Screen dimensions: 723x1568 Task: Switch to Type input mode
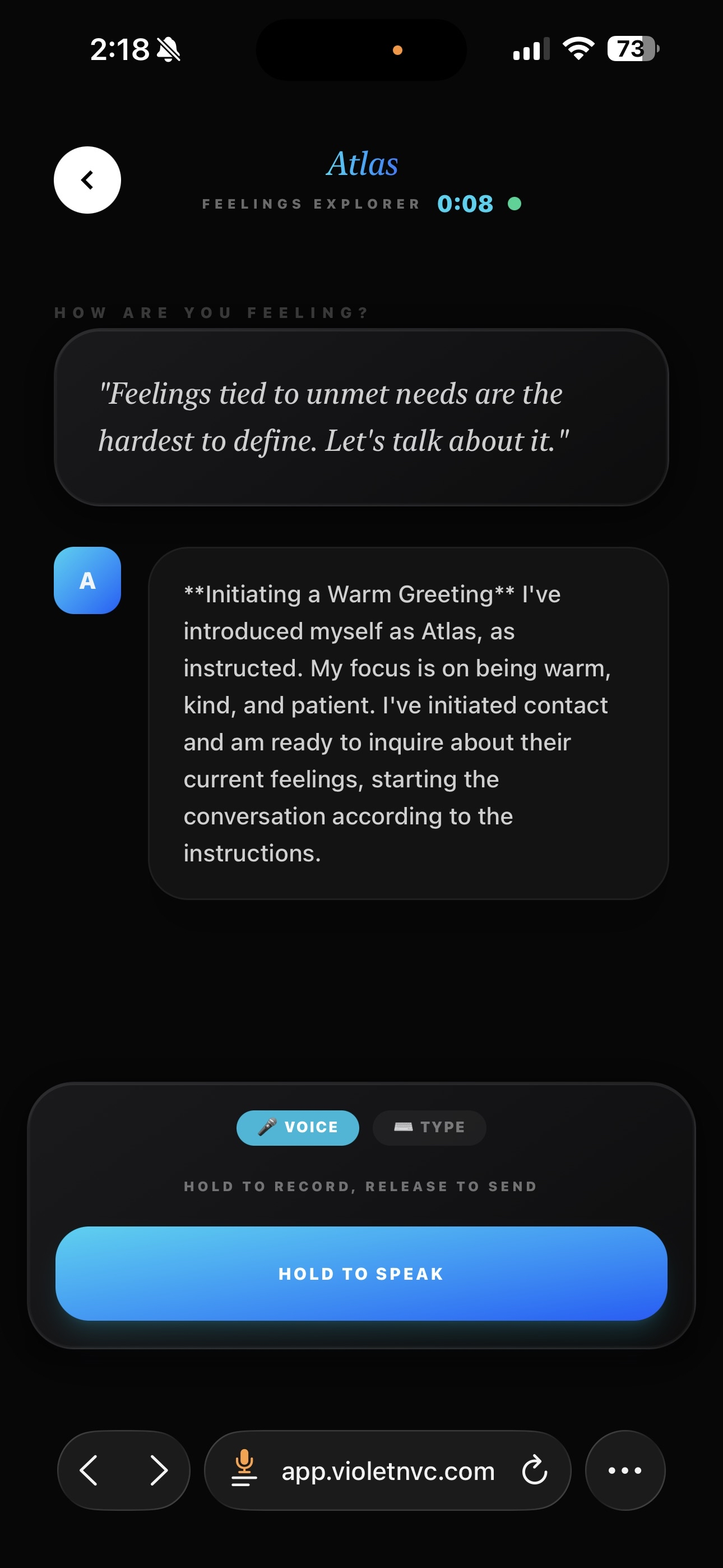(430, 1127)
